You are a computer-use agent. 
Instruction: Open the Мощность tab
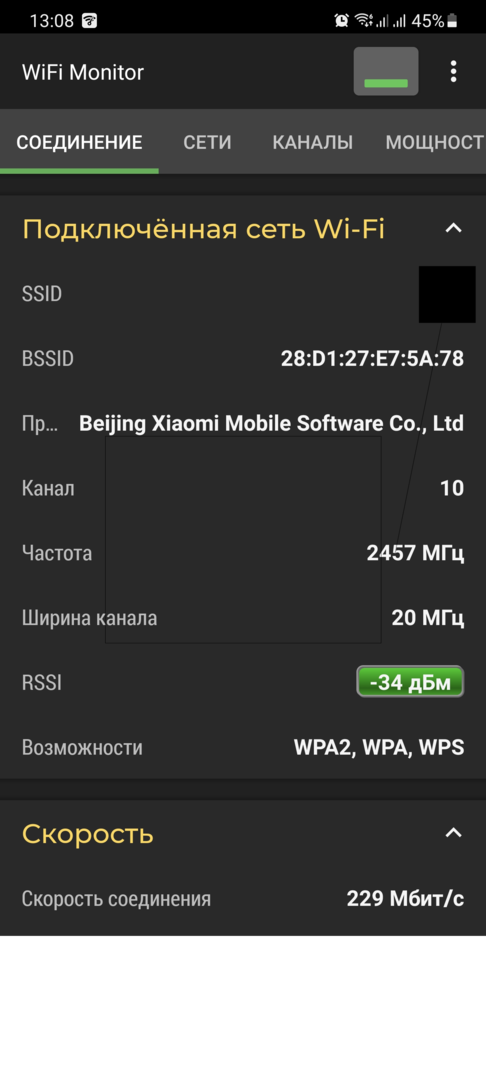(434, 143)
